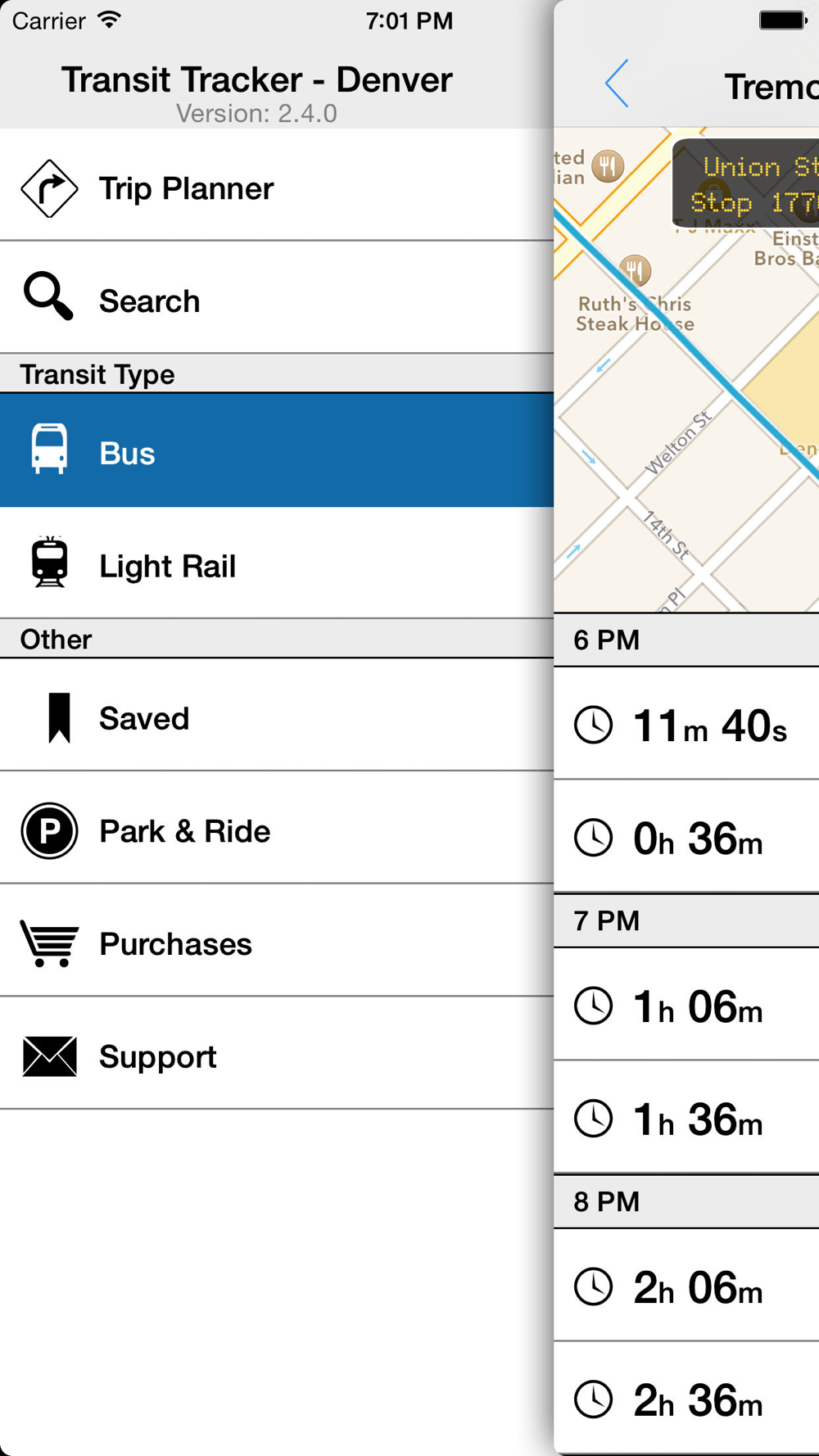This screenshot has height=1456, width=819.
Task: Open the Trip Planner
Action: point(277,187)
